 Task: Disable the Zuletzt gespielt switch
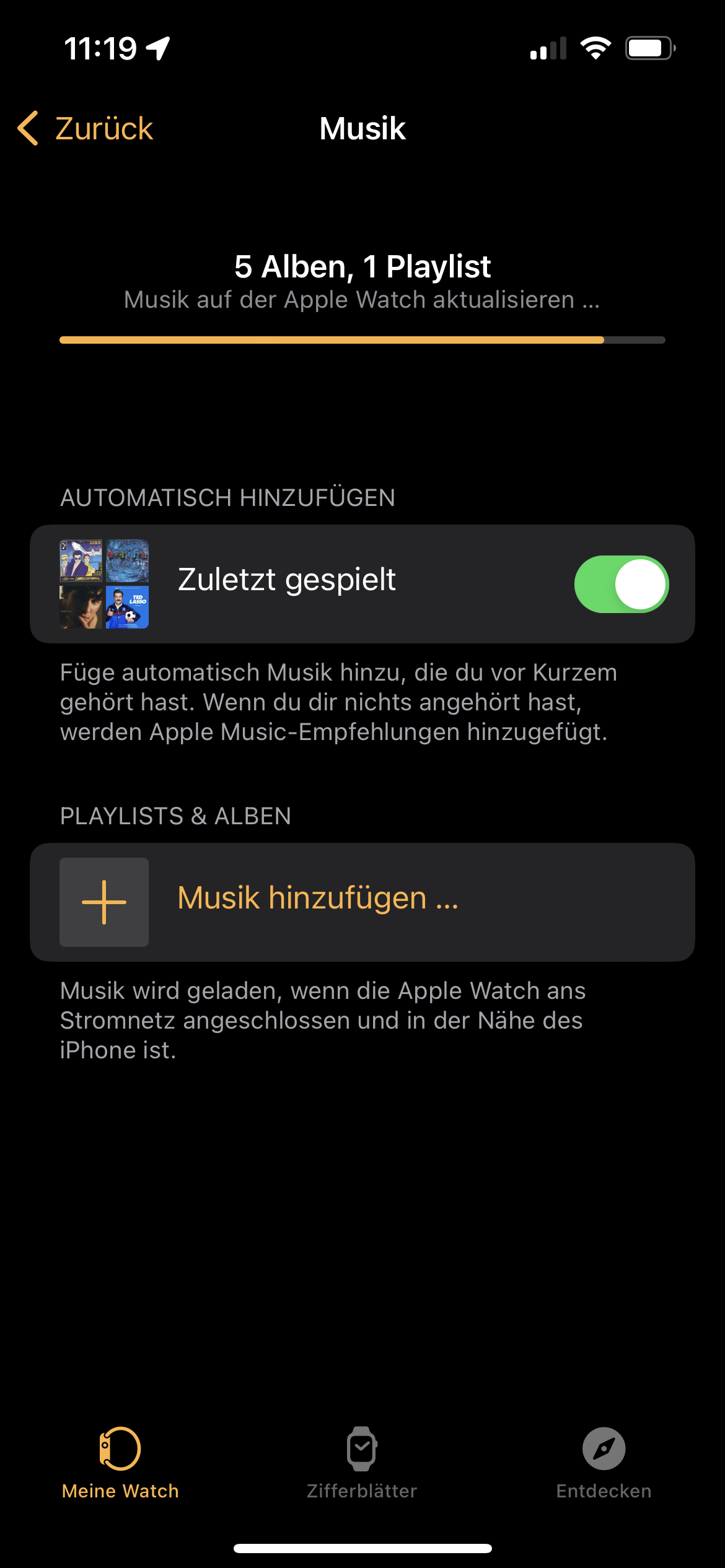click(x=621, y=584)
